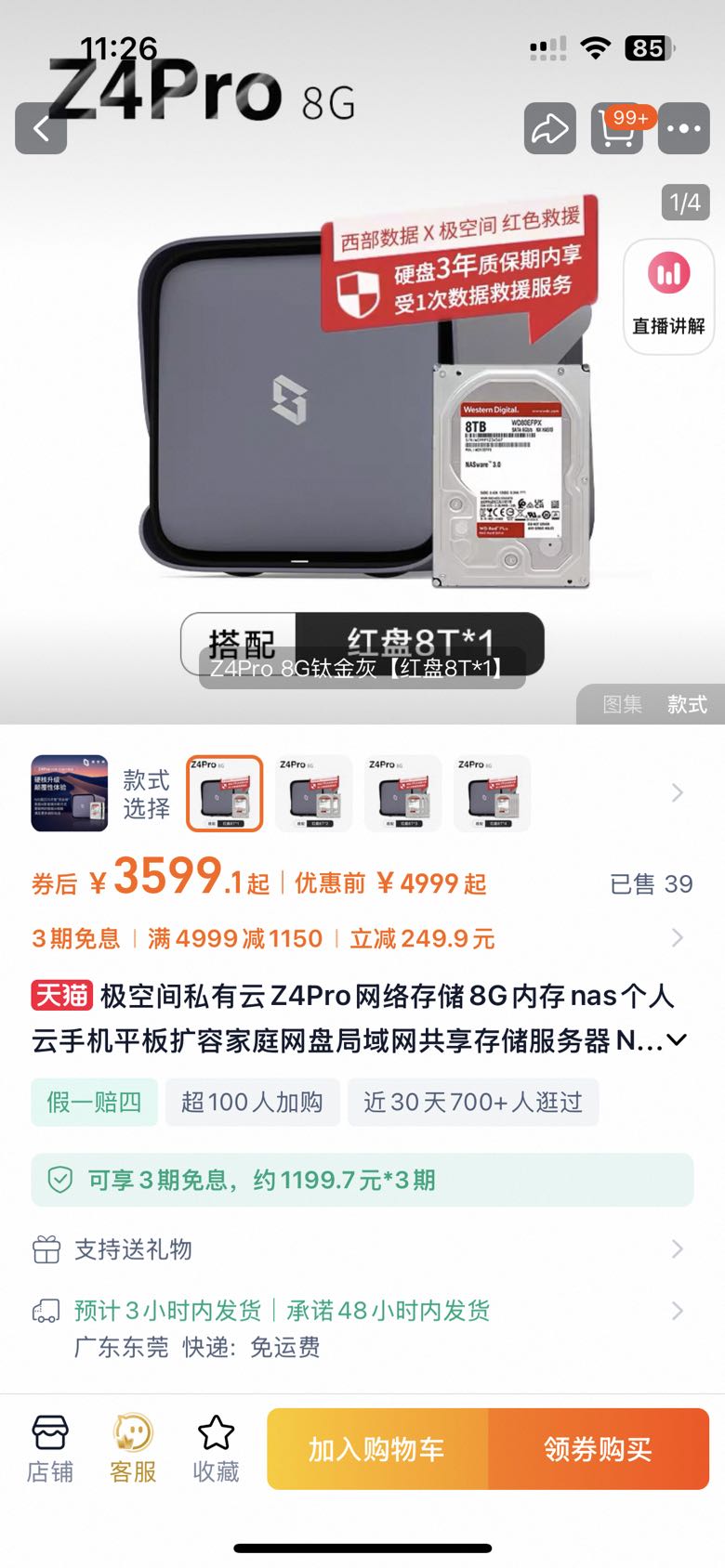Open 可享3期免息 installment details
725x1568 pixels.
pyautogui.click(x=362, y=1180)
